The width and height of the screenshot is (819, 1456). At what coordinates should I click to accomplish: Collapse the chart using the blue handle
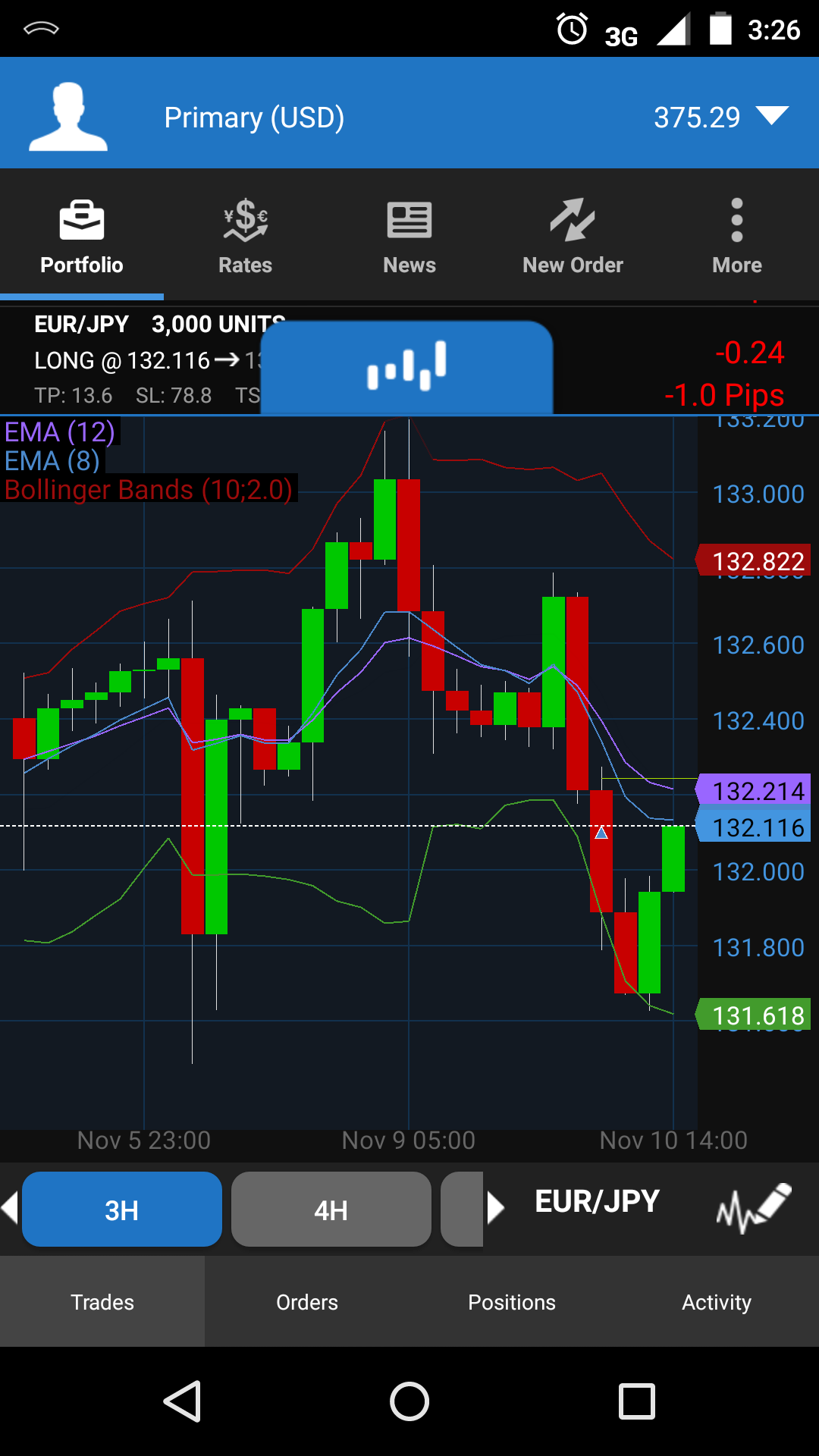407,367
